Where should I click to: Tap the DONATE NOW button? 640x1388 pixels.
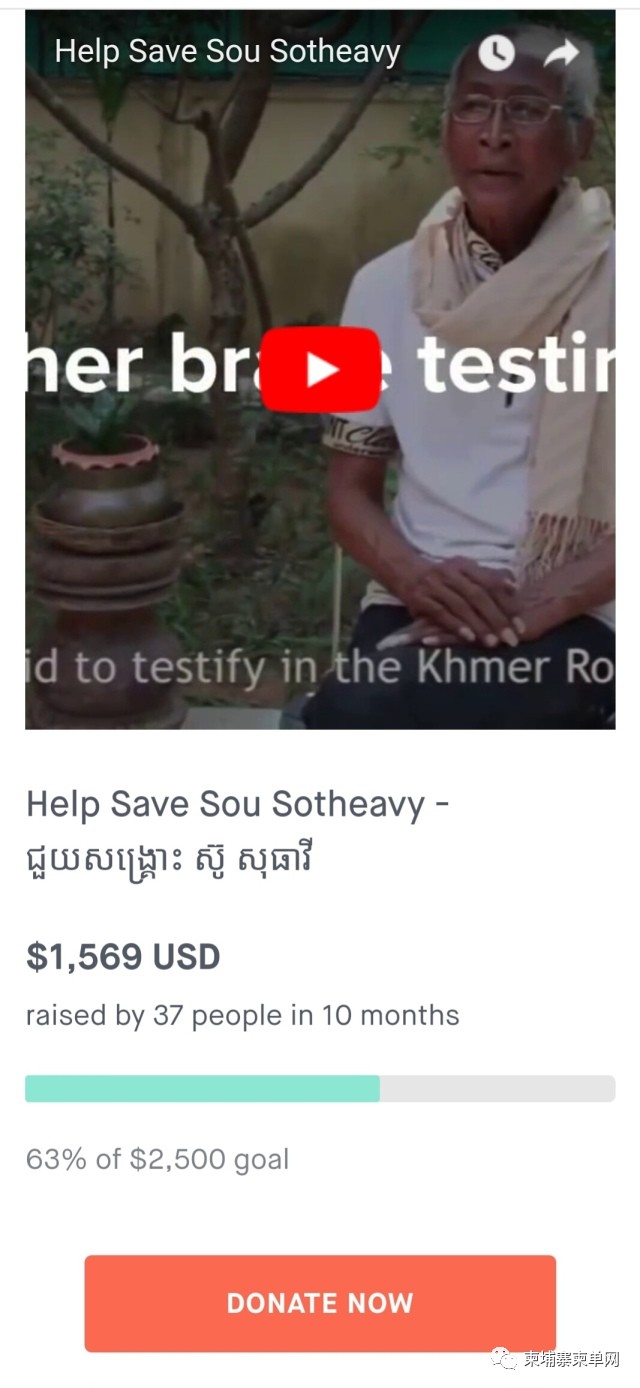click(320, 1303)
